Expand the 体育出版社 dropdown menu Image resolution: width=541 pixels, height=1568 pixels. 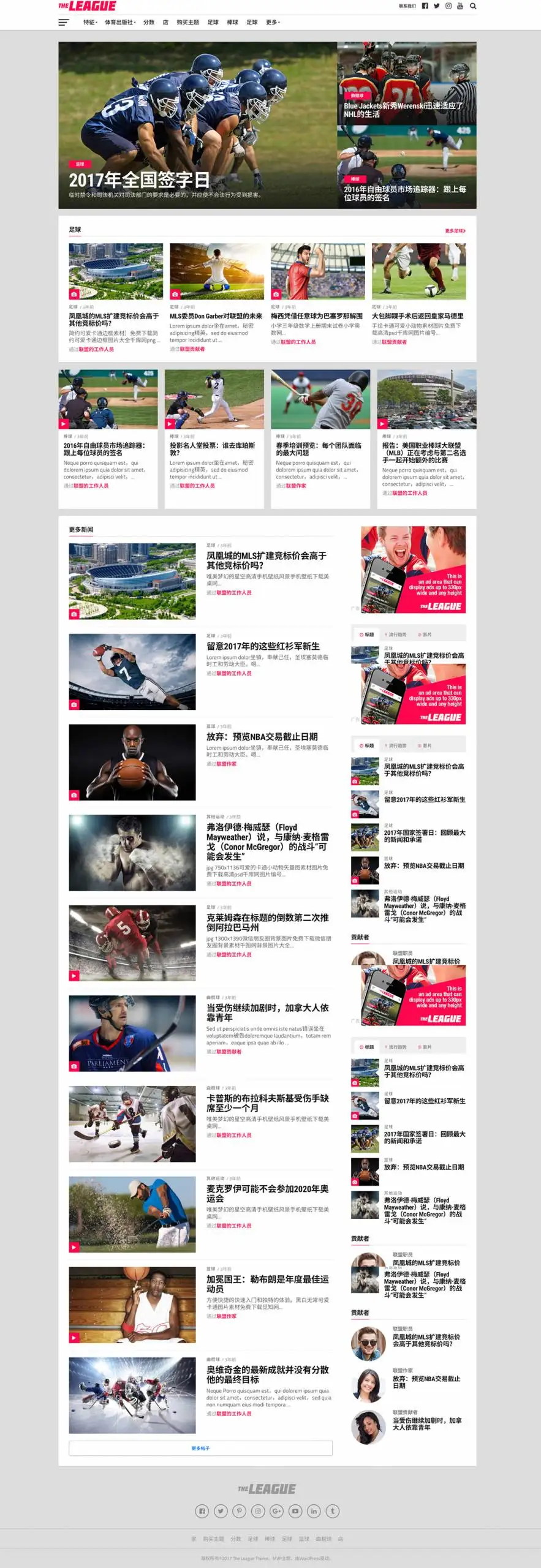pos(120,23)
